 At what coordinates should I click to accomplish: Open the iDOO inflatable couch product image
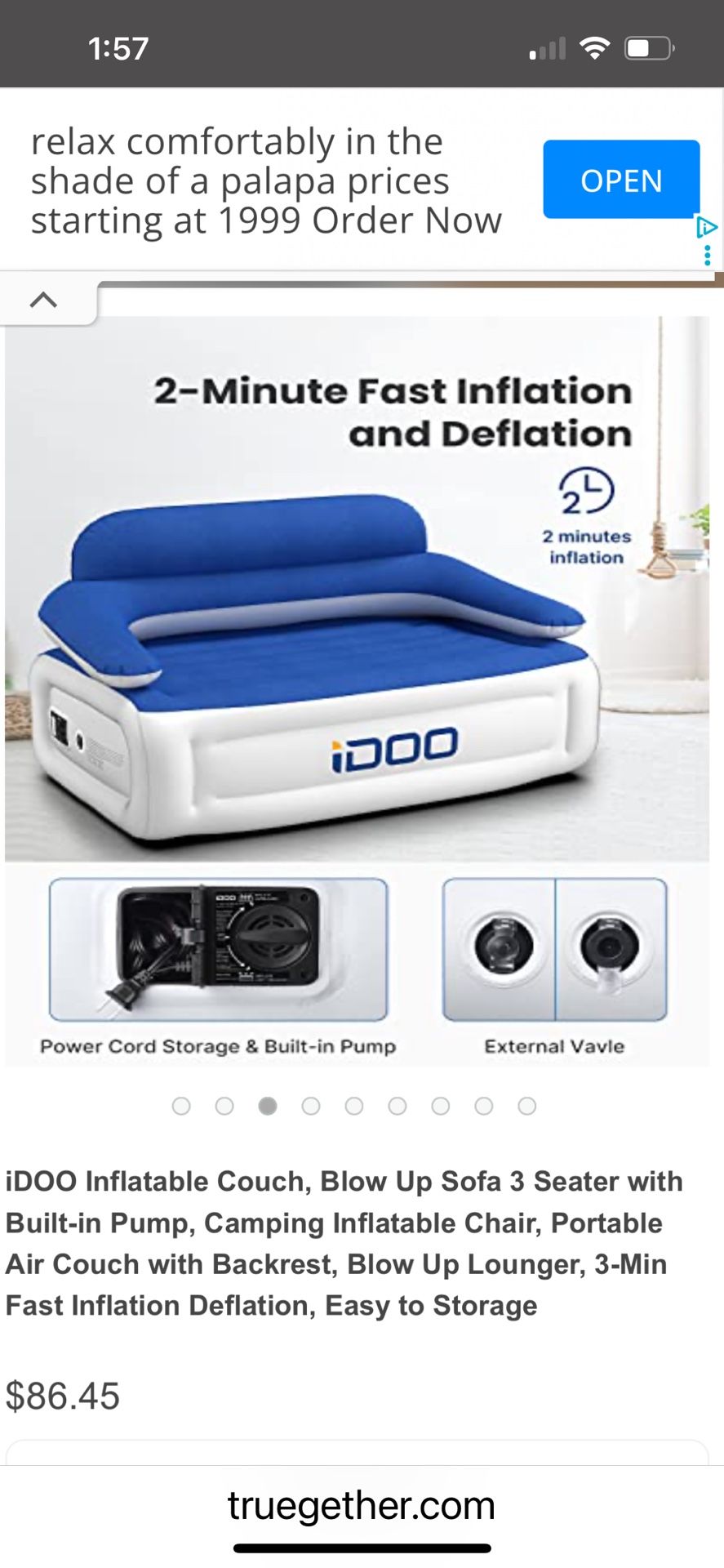tap(357, 691)
